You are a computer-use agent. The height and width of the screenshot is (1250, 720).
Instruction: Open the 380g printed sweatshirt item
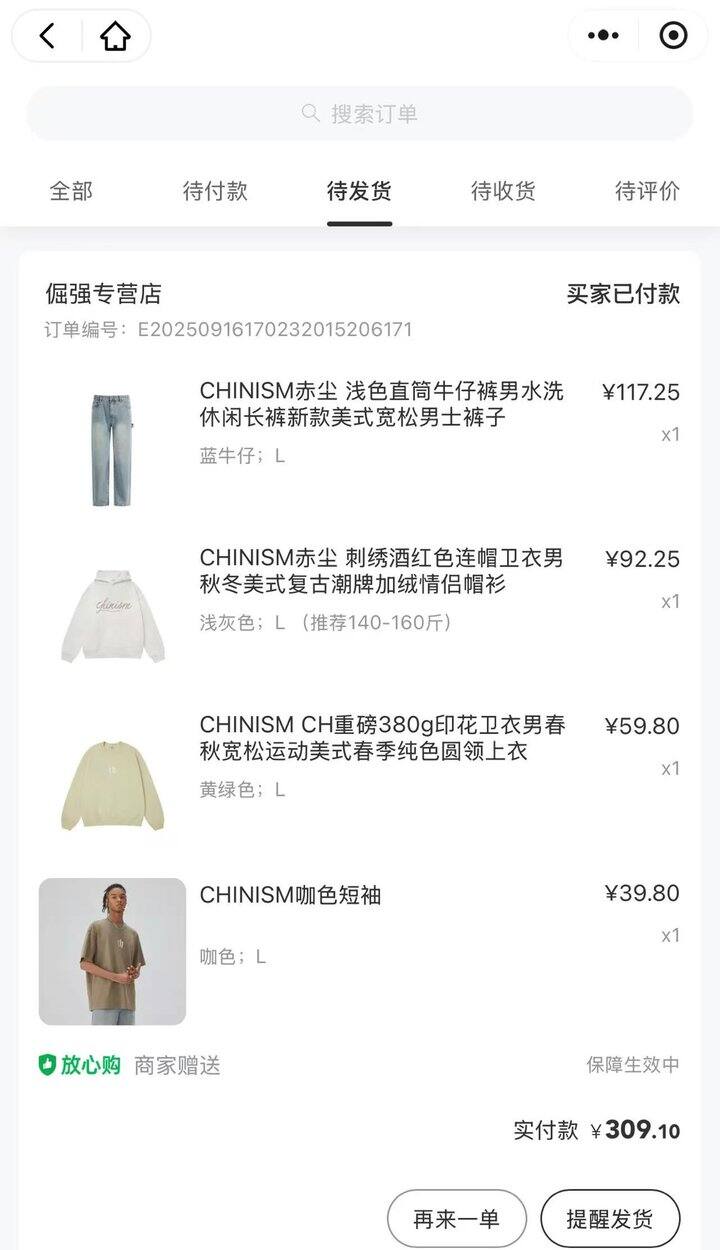[x=380, y=739]
